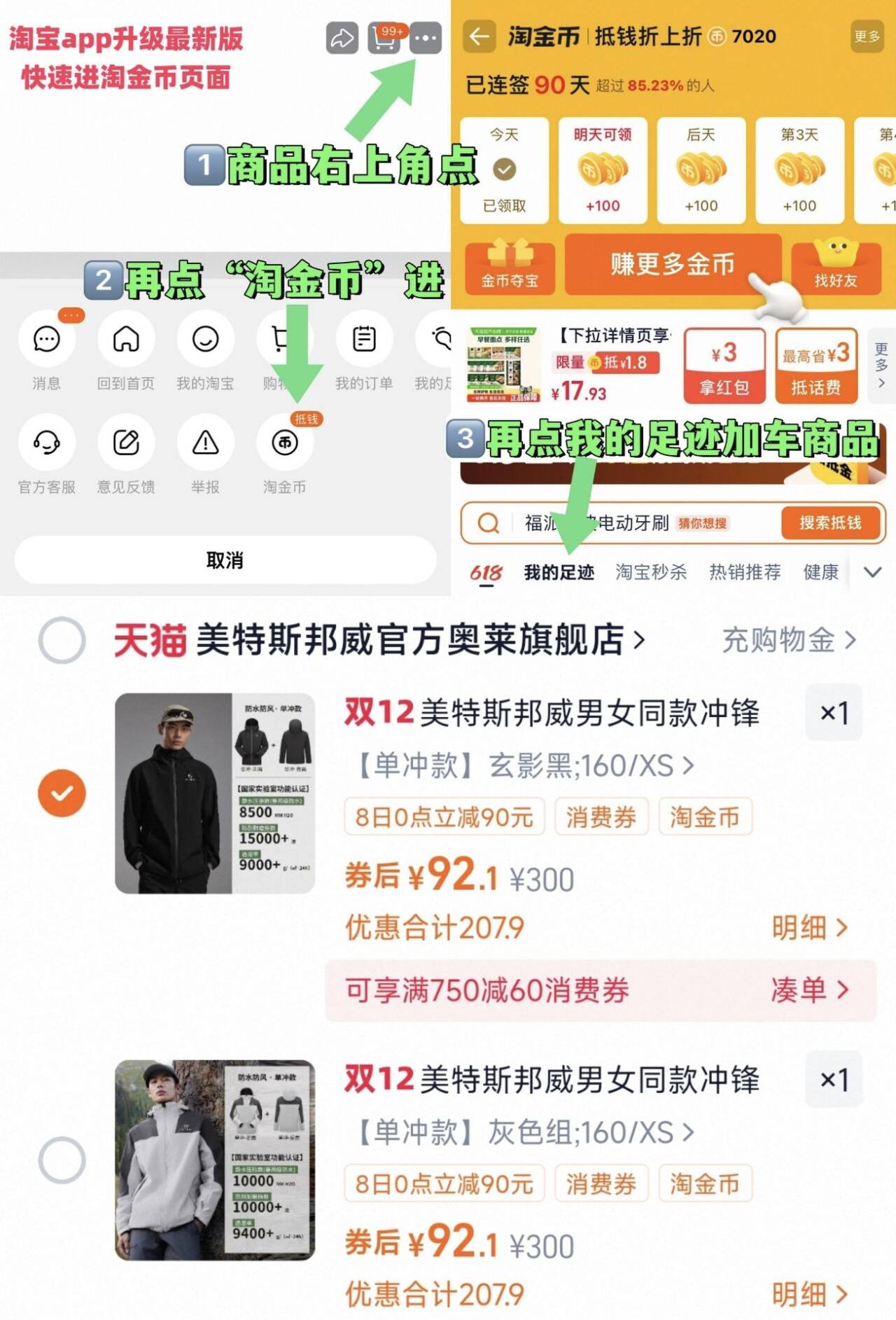Open 淘金币 icon with 抵钱 badge

(285, 443)
